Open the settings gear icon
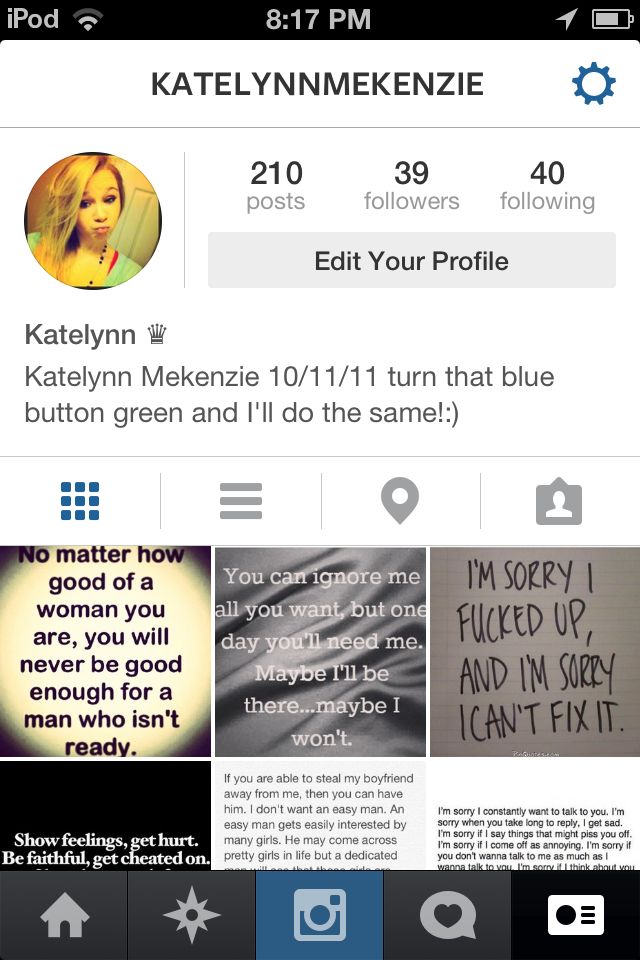Viewport: 640px width, 960px height. coord(593,85)
